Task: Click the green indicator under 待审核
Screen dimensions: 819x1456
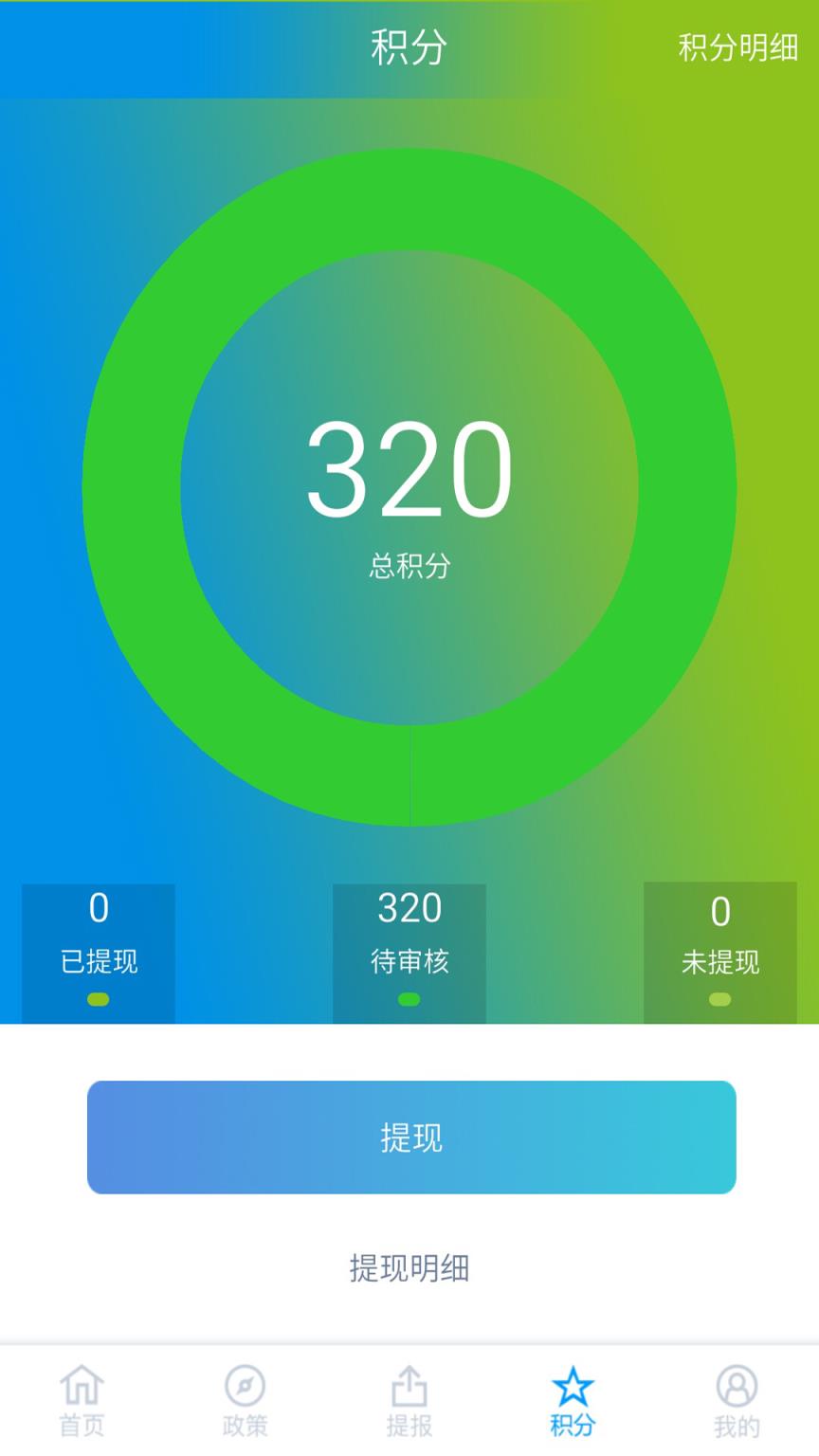Action: click(x=409, y=997)
